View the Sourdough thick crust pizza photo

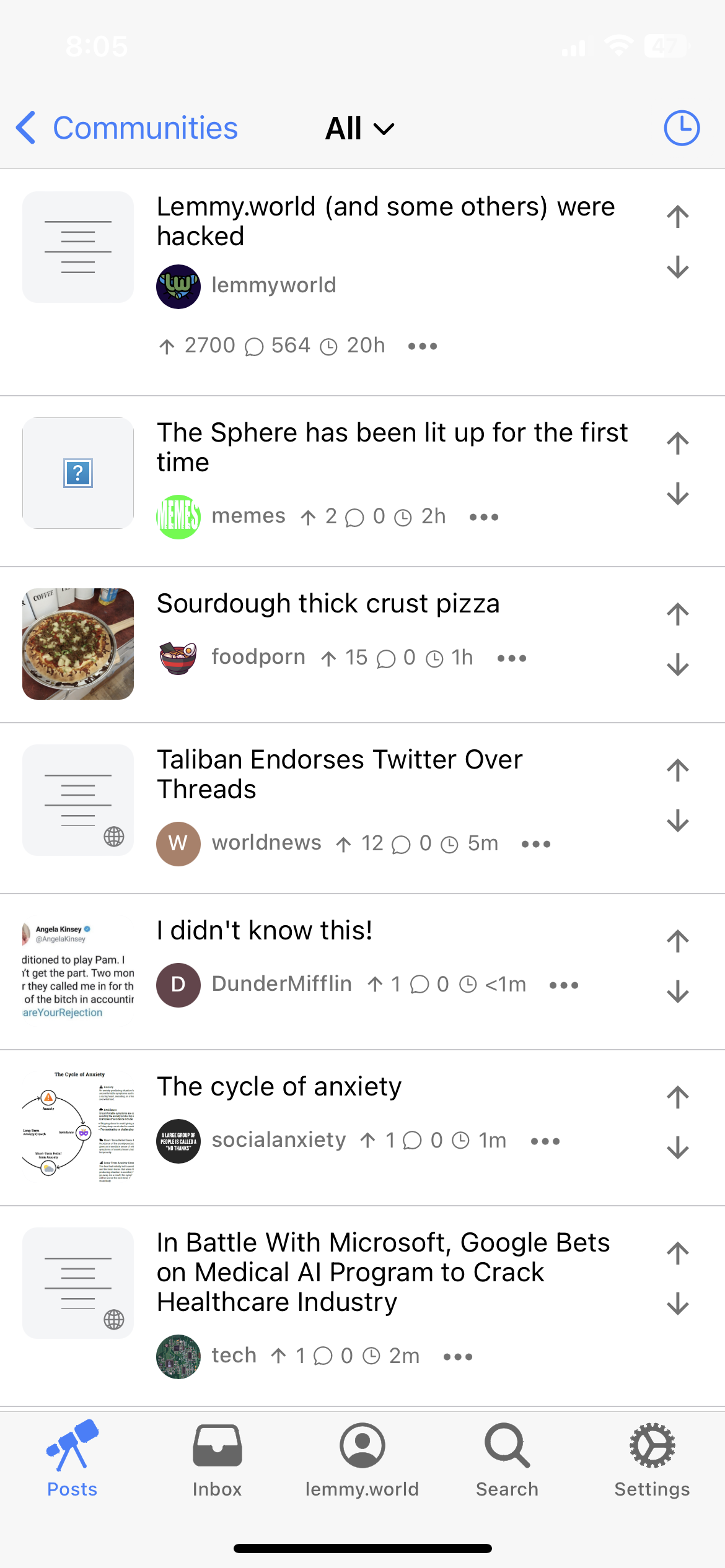click(x=78, y=644)
